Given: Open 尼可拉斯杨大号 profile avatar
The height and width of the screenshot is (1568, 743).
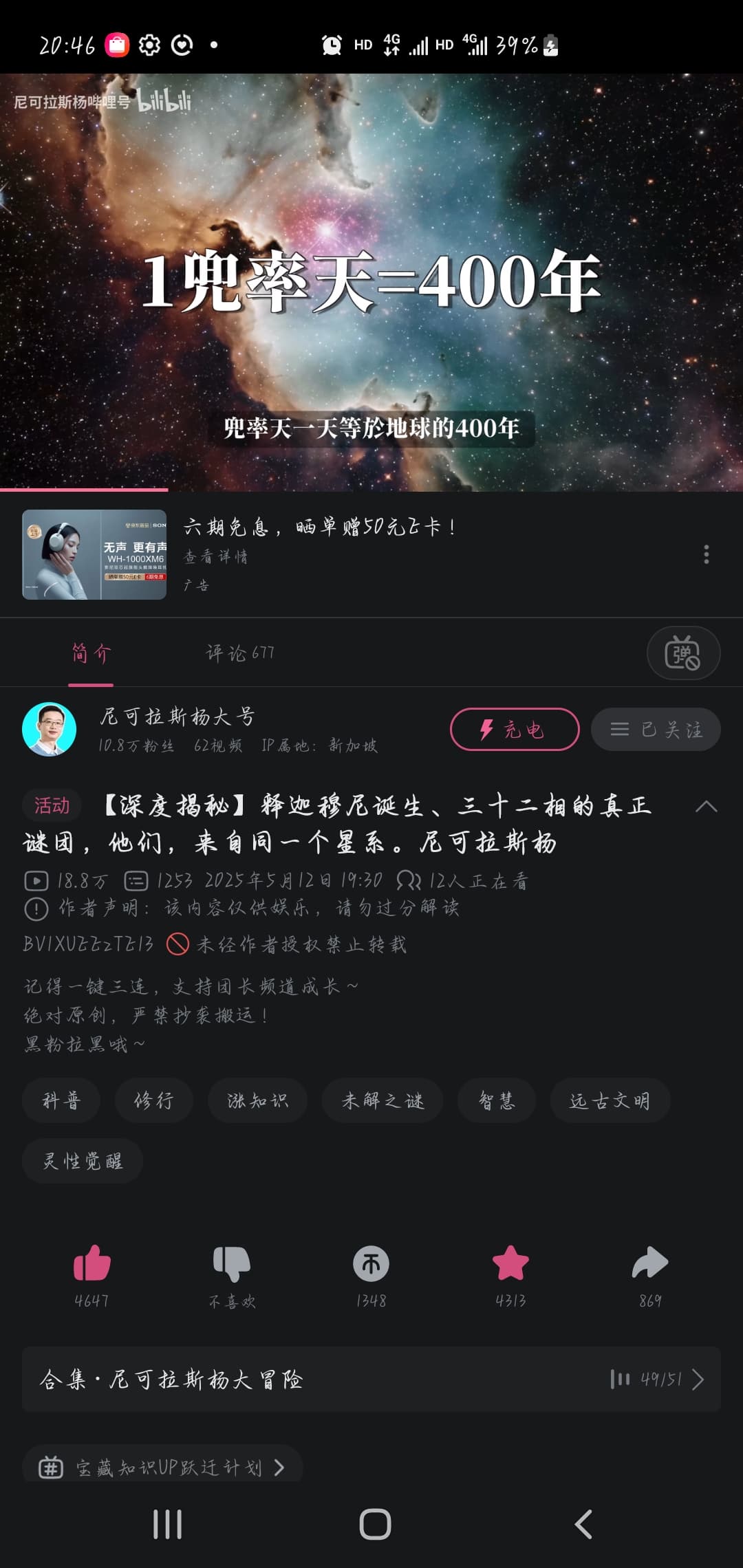Looking at the screenshot, I should [x=49, y=729].
